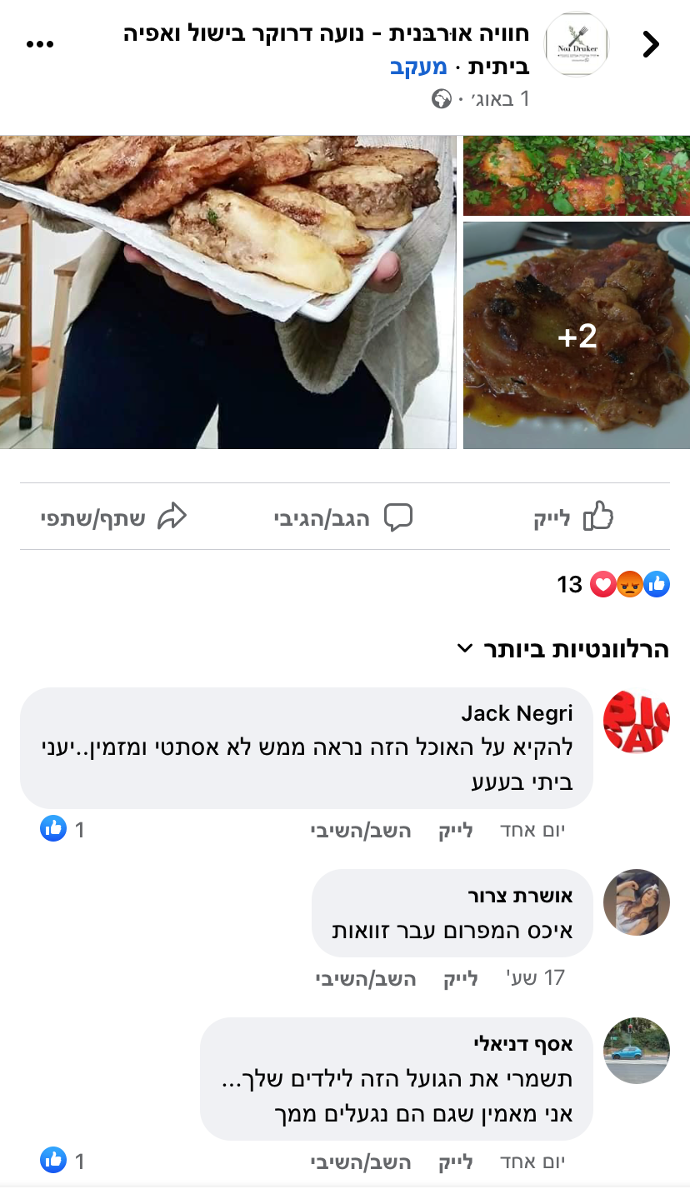This screenshot has height=1194, width=690.
Task: Share the post via שתף/שתפי
Action: 113,517
